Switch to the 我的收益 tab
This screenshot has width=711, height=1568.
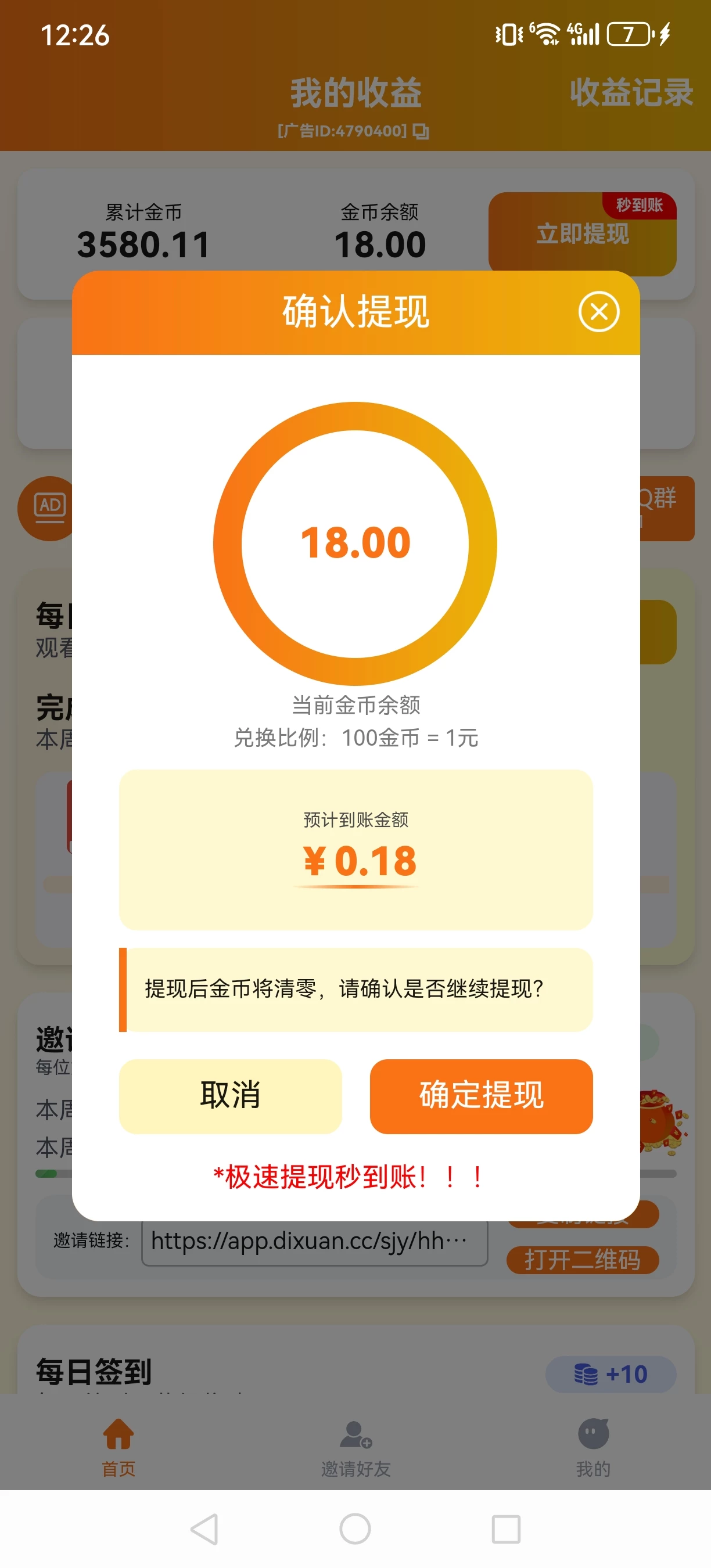[355, 92]
